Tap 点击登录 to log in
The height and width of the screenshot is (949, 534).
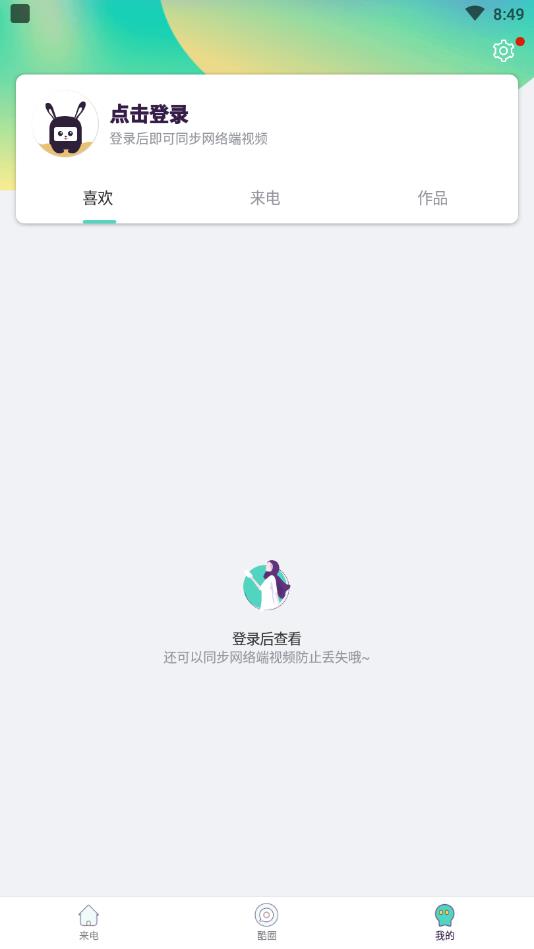click(x=149, y=114)
